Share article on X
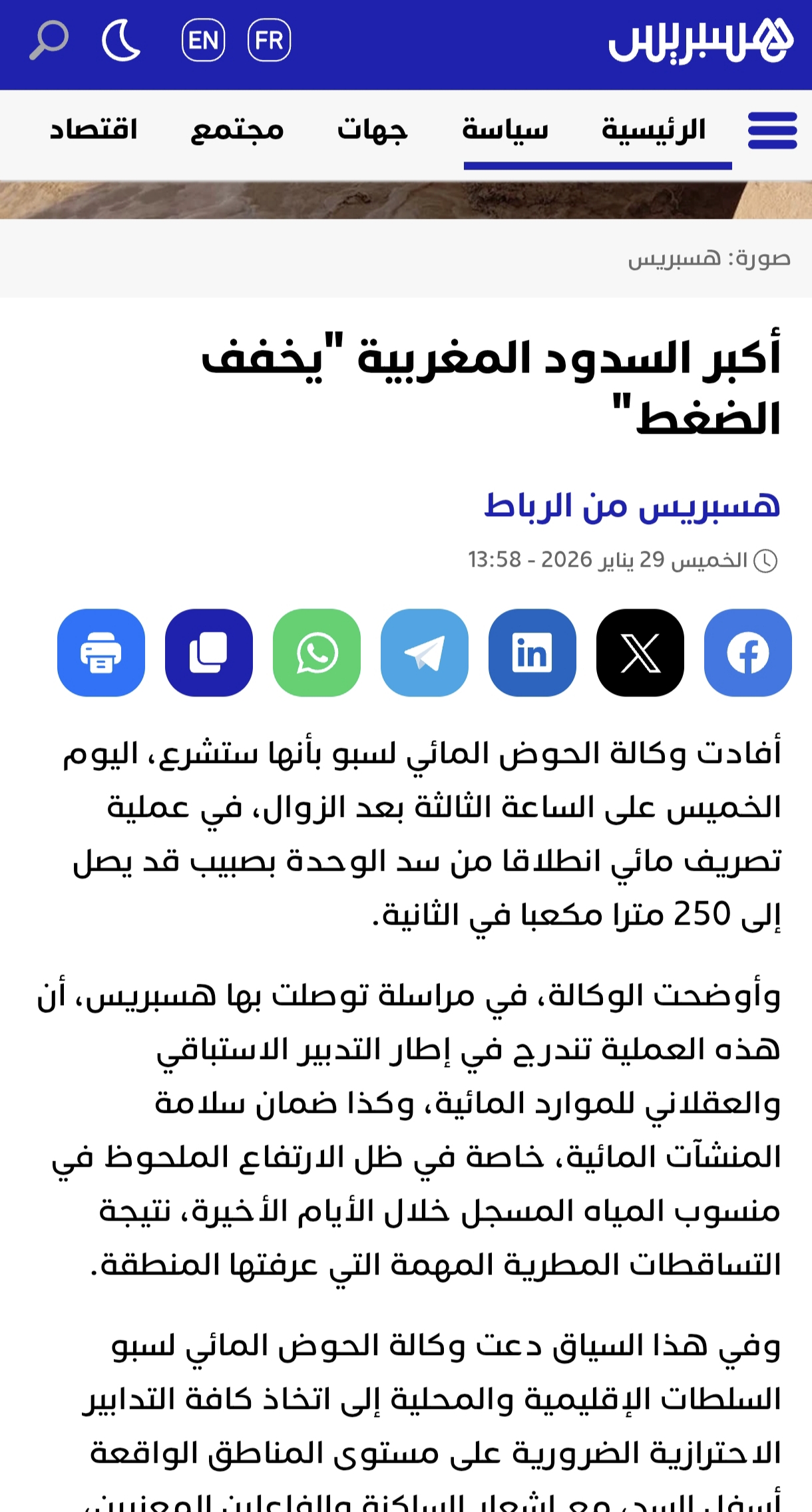The image size is (812, 1512). (x=640, y=653)
